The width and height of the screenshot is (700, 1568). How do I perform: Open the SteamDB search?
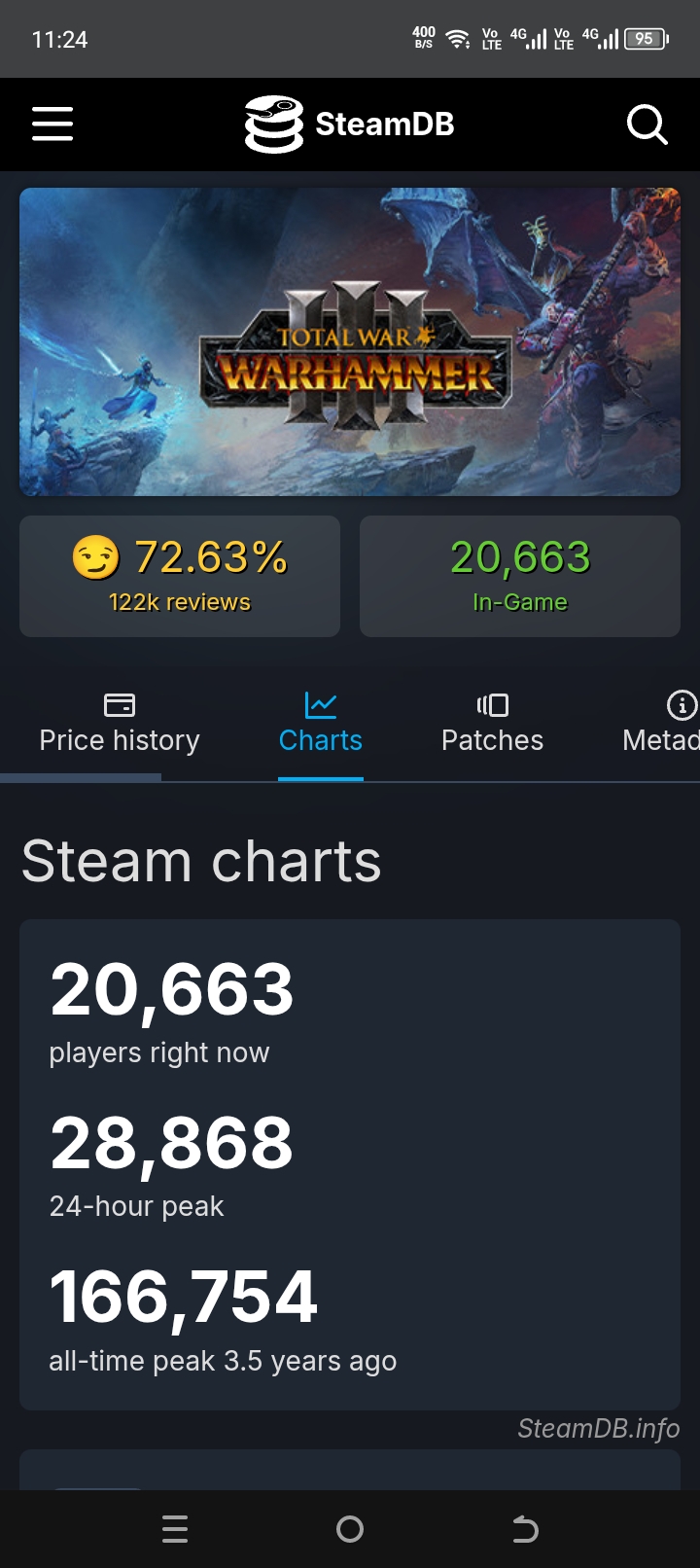tap(647, 125)
